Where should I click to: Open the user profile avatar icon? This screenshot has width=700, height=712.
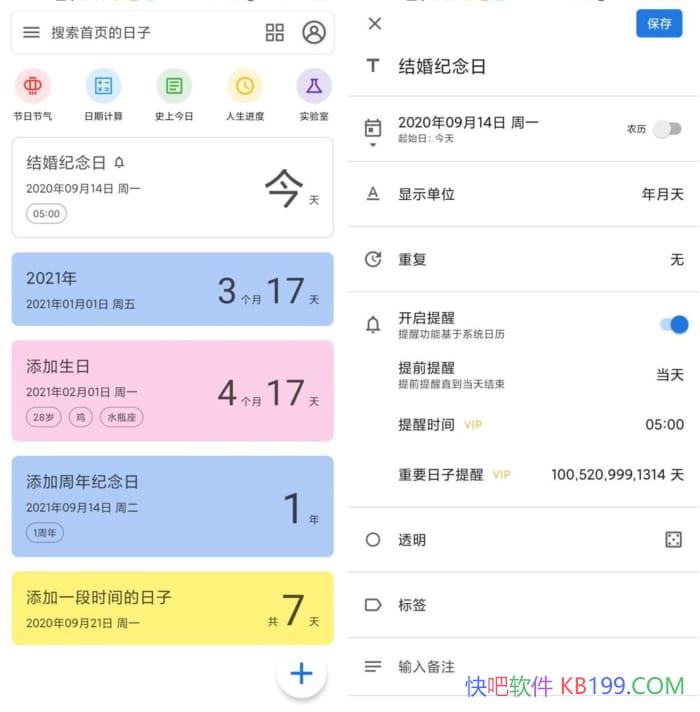click(x=314, y=33)
